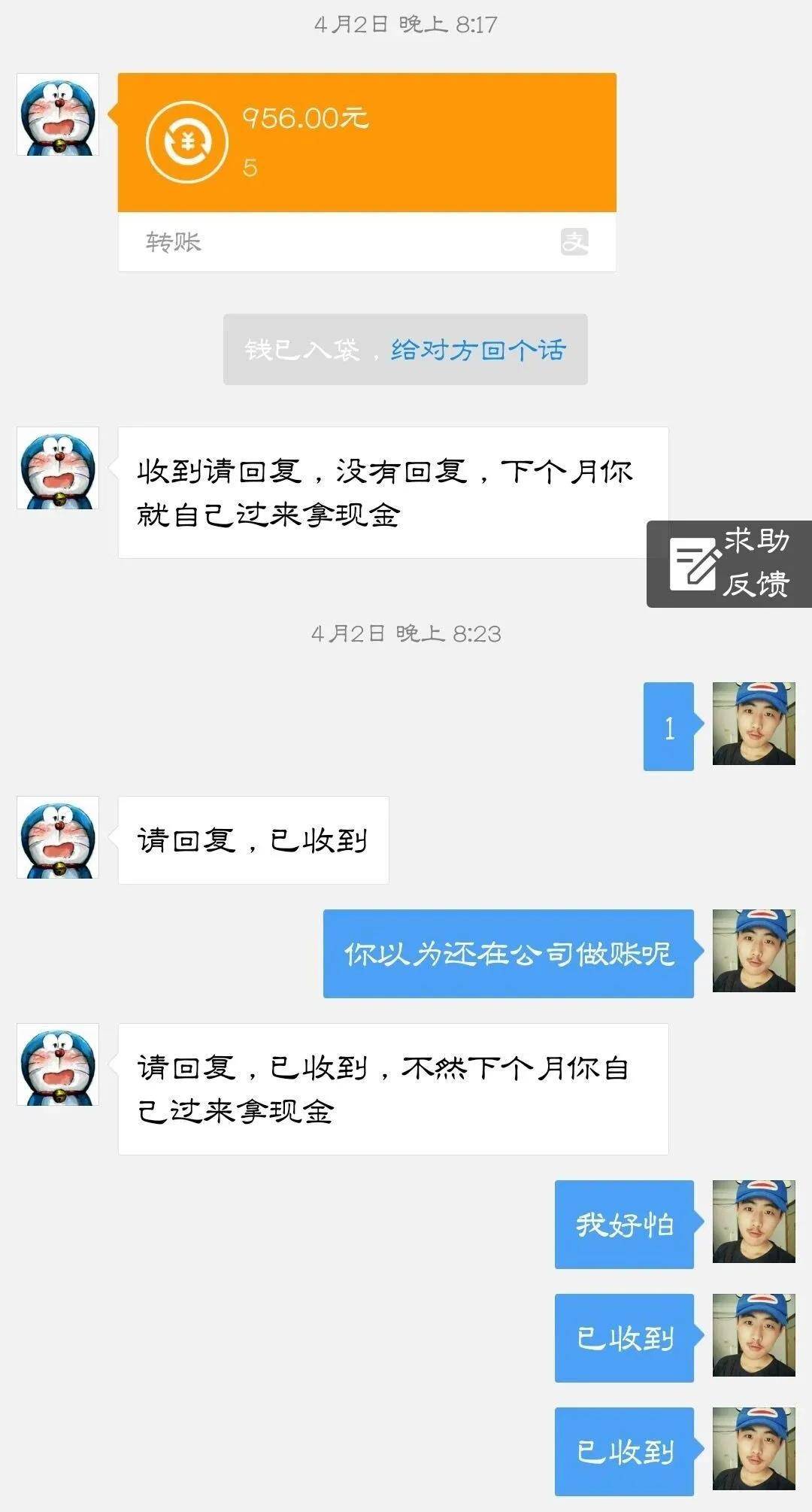Open the Doraemon avatar beside 请回复，已收到
This screenshot has height=1512, width=812.
pos(58,837)
